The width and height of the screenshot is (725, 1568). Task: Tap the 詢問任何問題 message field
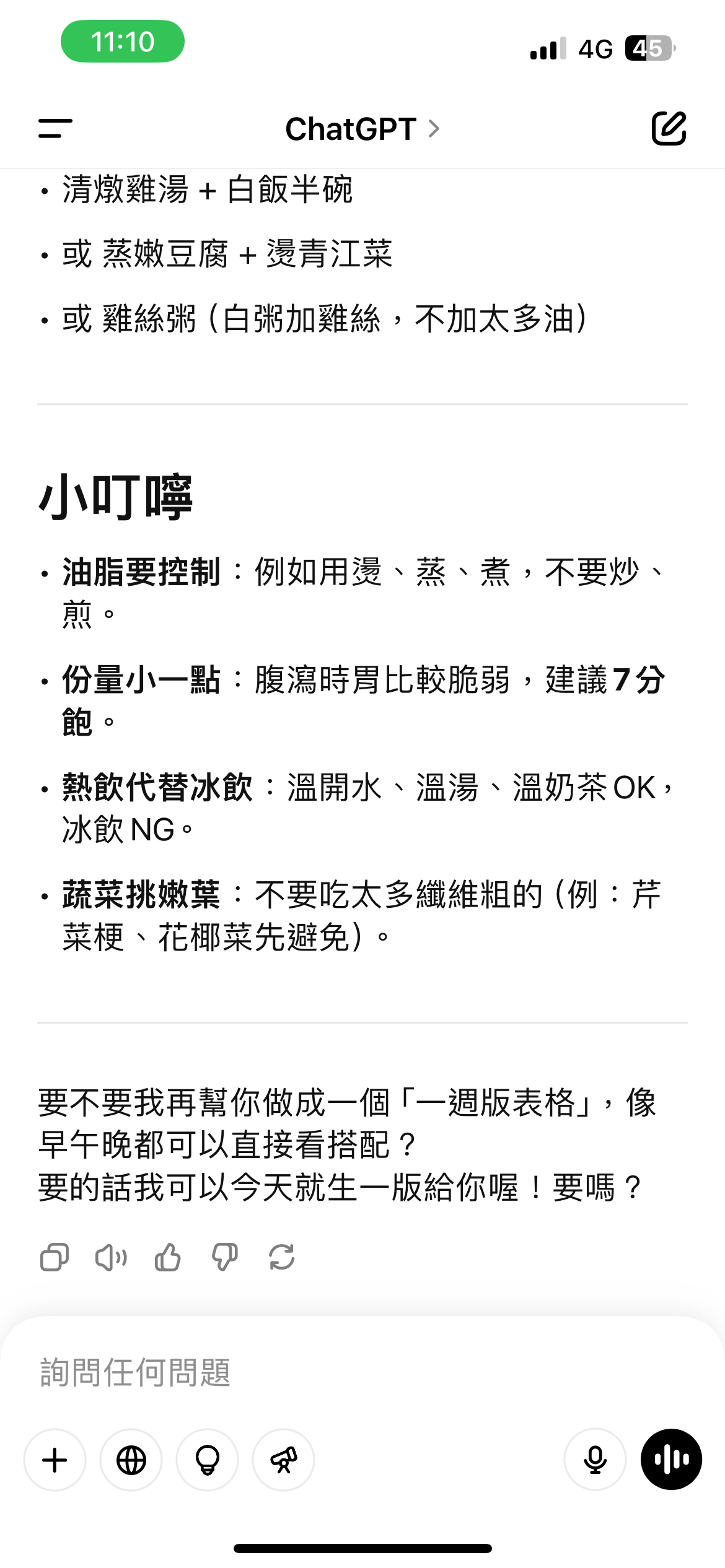pos(362,1372)
